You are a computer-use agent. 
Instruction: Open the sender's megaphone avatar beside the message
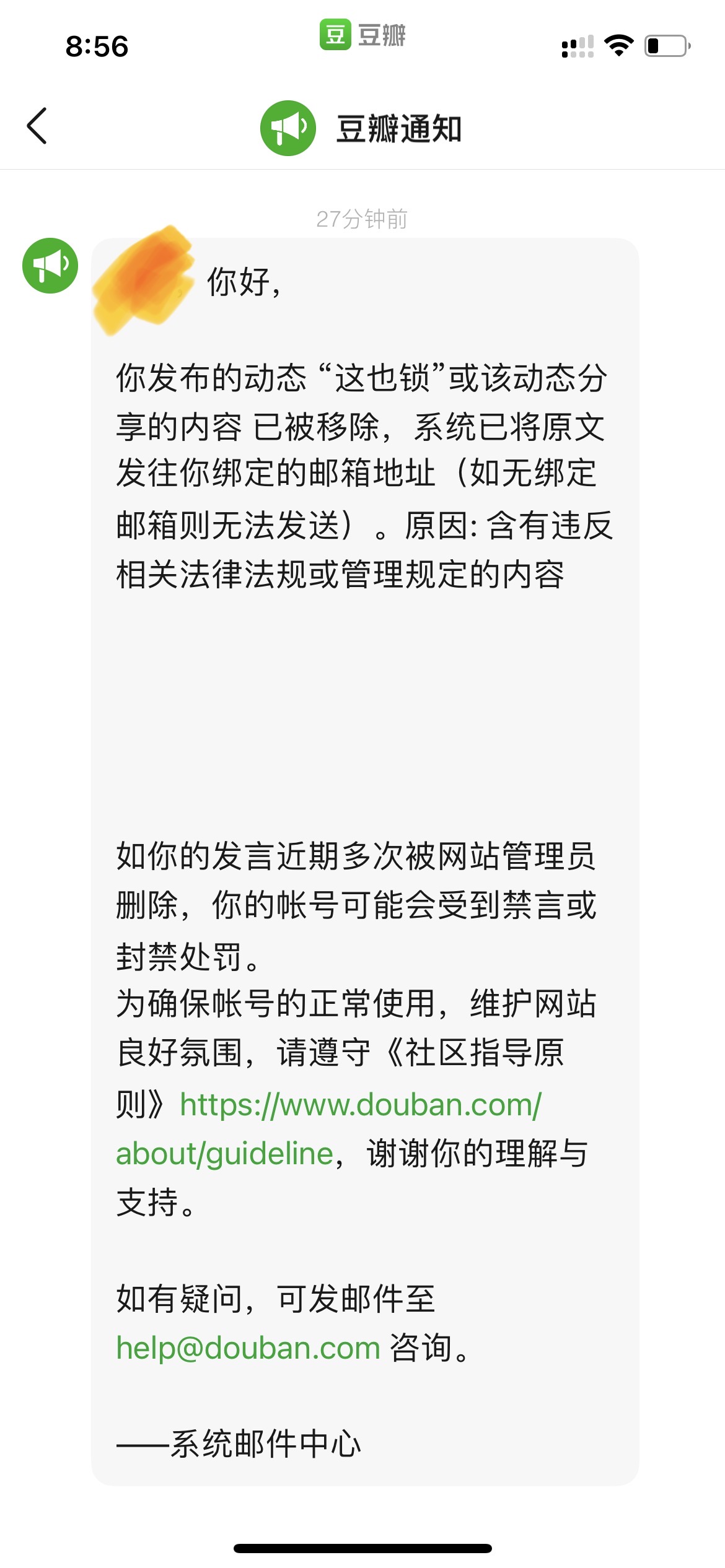pos(50,266)
